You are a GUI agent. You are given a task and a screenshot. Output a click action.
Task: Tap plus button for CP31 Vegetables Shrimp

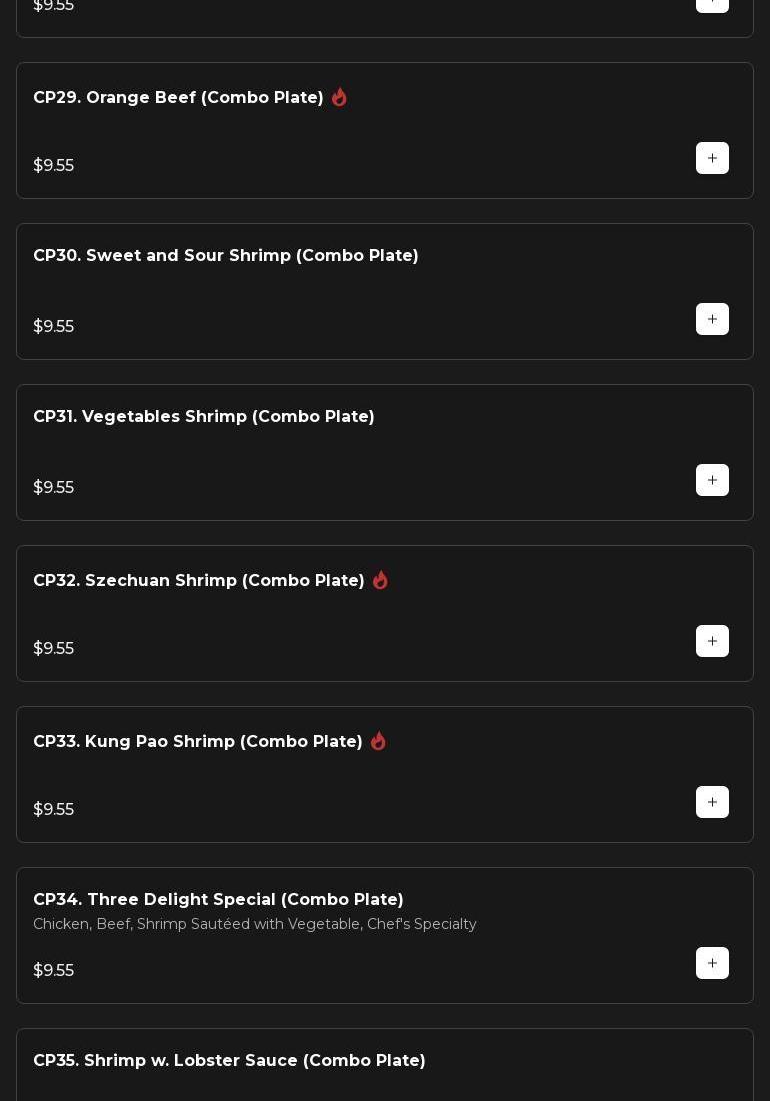tap(712, 480)
